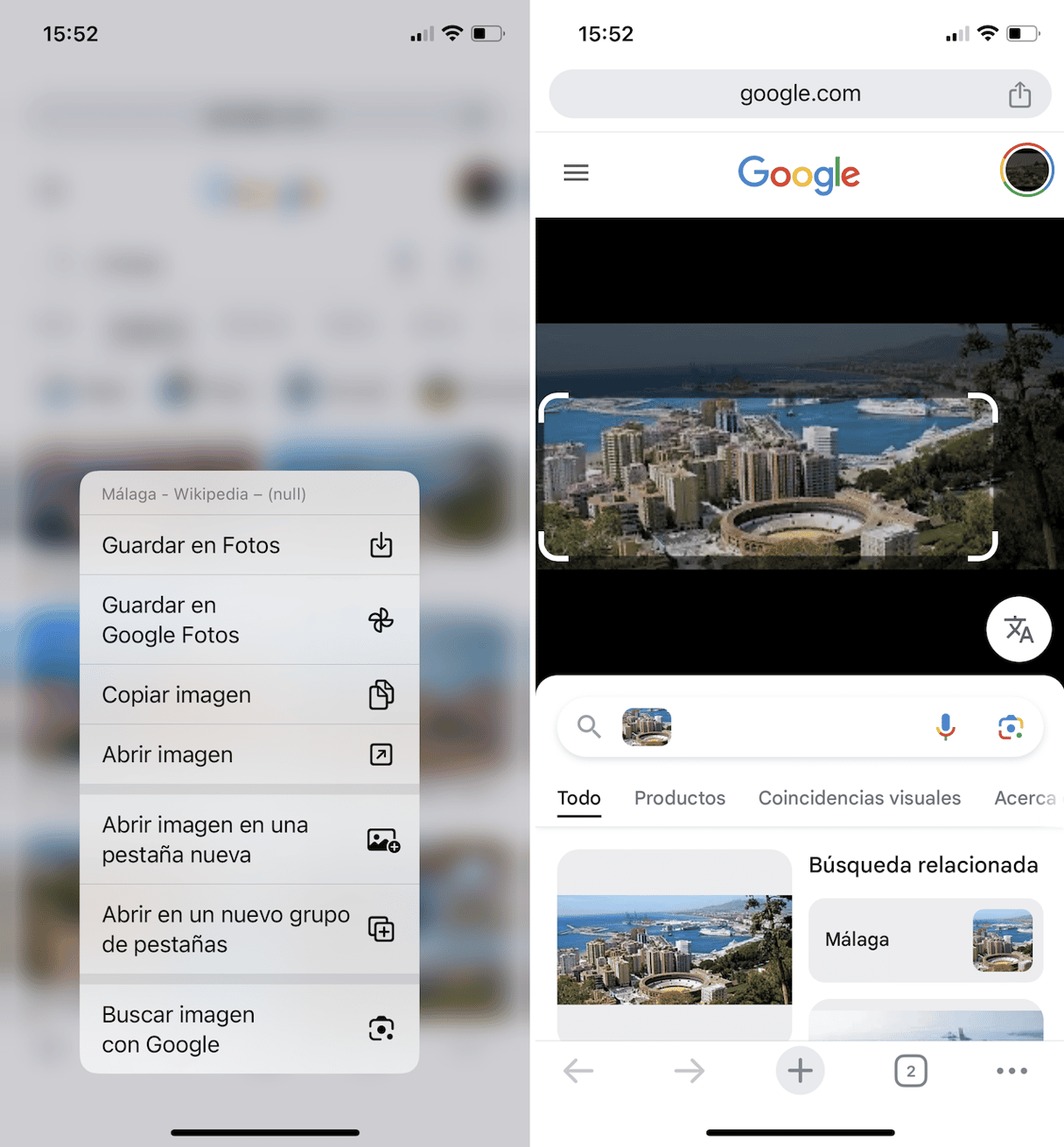Switch to Coincidencias visuales tab
The height and width of the screenshot is (1147, 1064).
(859, 798)
